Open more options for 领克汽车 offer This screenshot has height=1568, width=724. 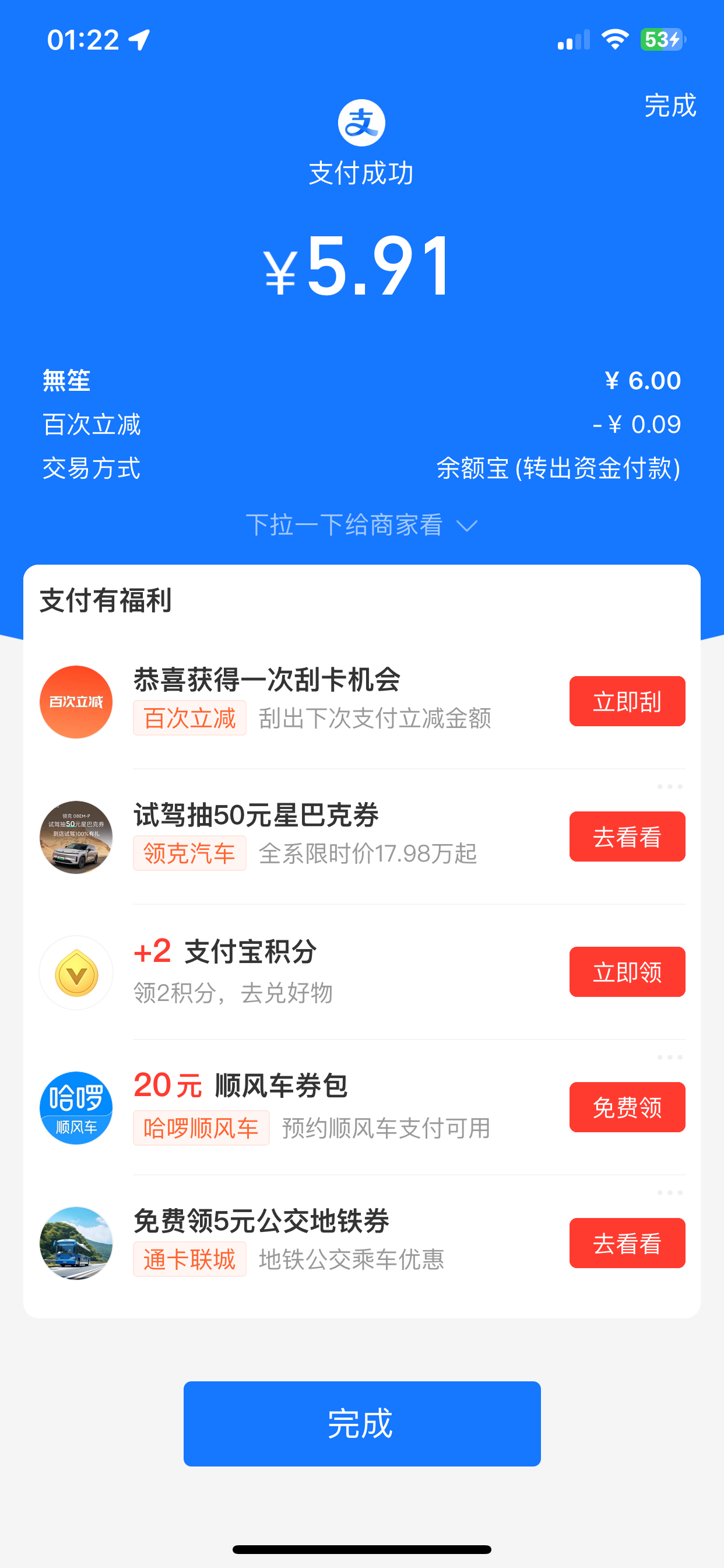coord(669,786)
